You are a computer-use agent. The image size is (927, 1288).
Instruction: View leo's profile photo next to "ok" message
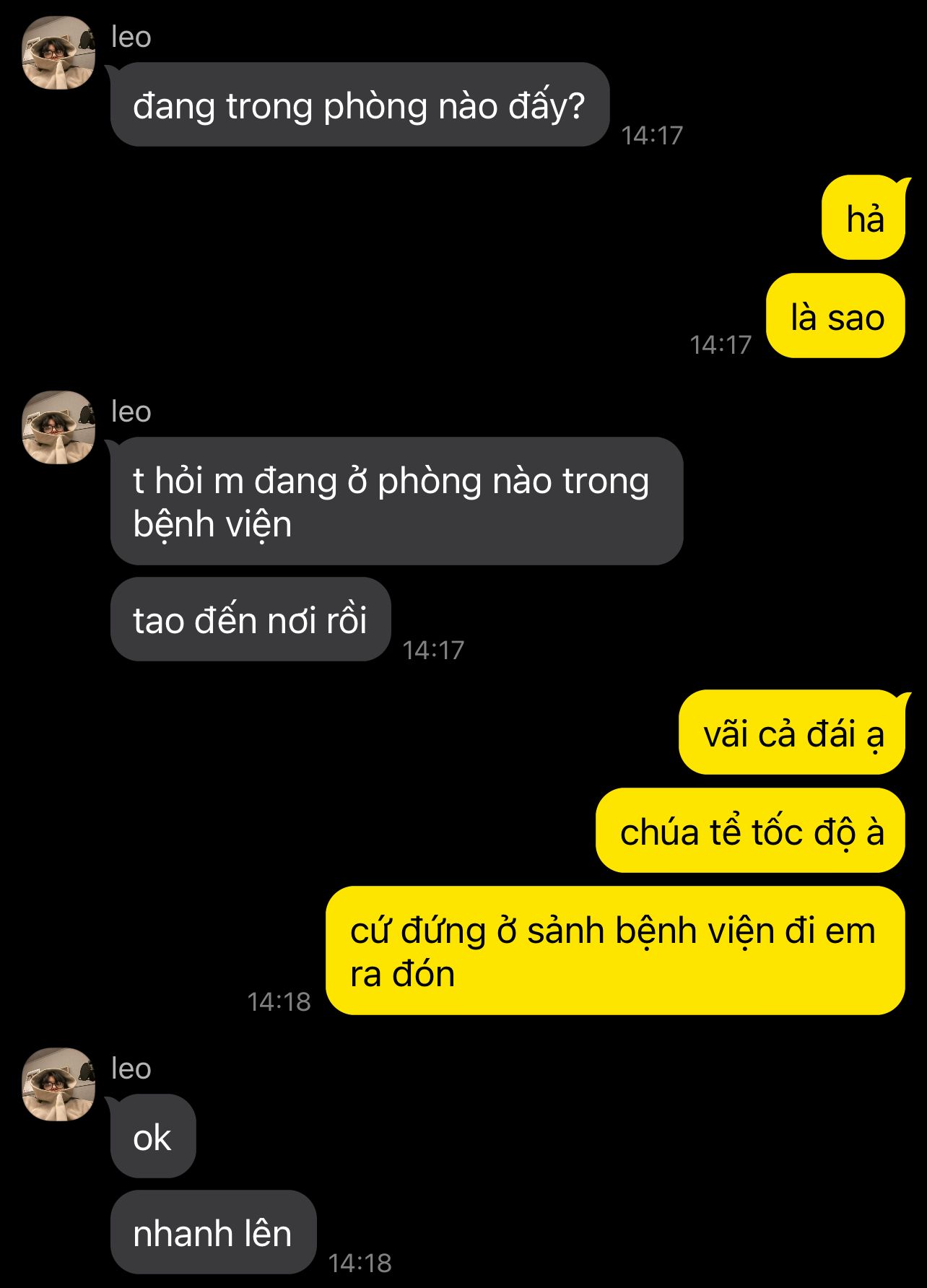pyautogui.click(x=58, y=1084)
